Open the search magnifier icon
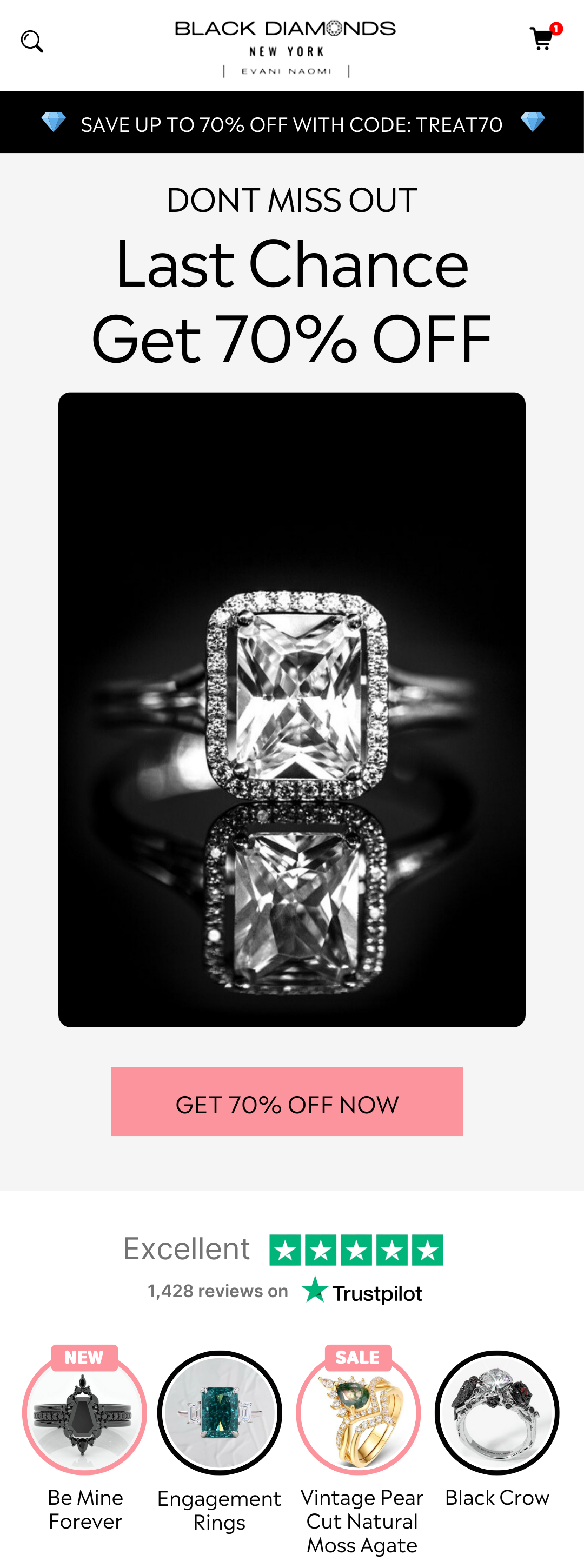The height and width of the screenshot is (1568, 584). 32,42
